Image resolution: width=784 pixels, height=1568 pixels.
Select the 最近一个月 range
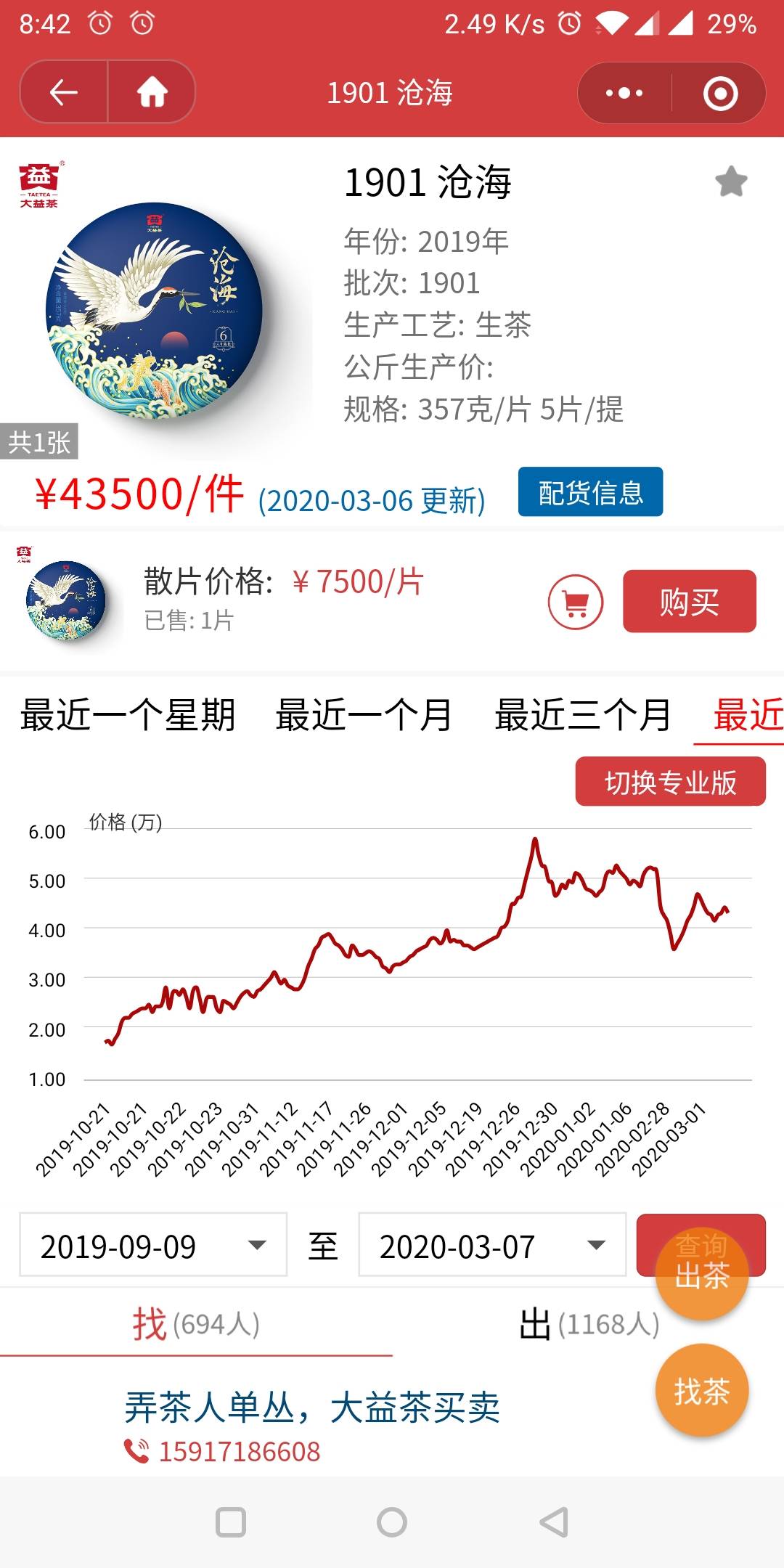click(364, 715)
